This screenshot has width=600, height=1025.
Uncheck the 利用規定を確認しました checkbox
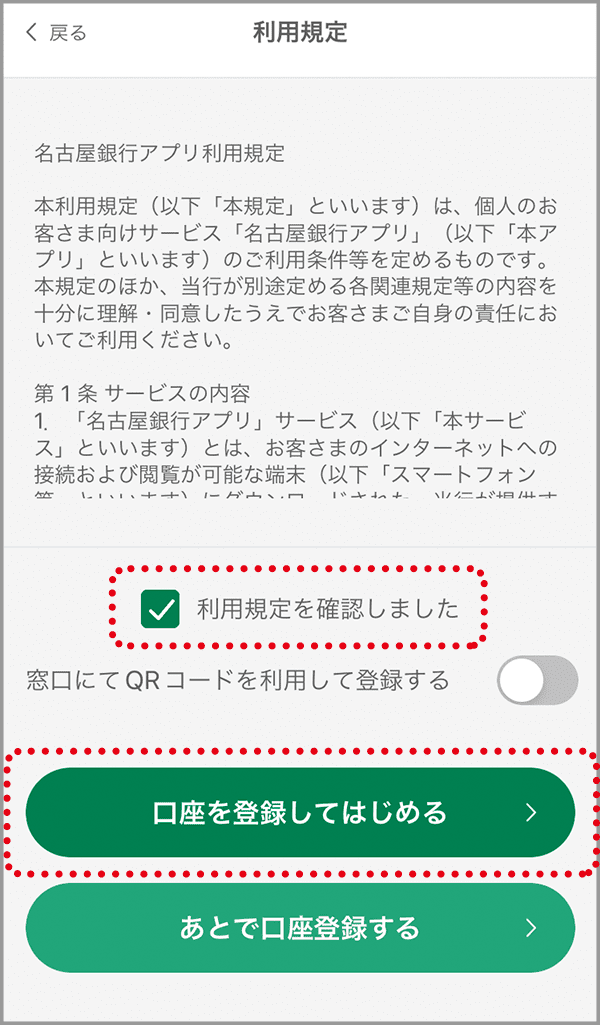161,608
